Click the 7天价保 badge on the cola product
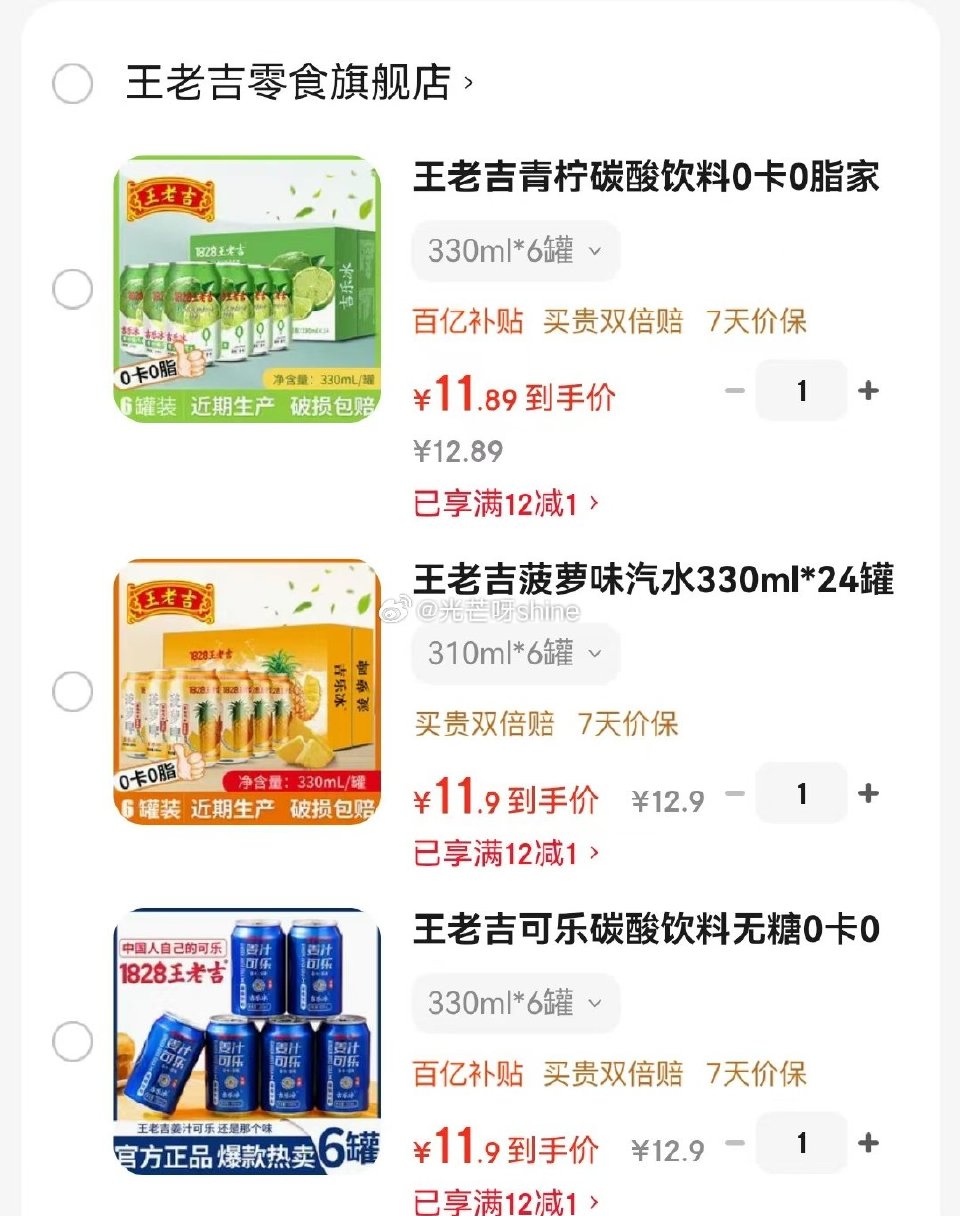Screen dimensions: 960x1216 (757, 1075)
